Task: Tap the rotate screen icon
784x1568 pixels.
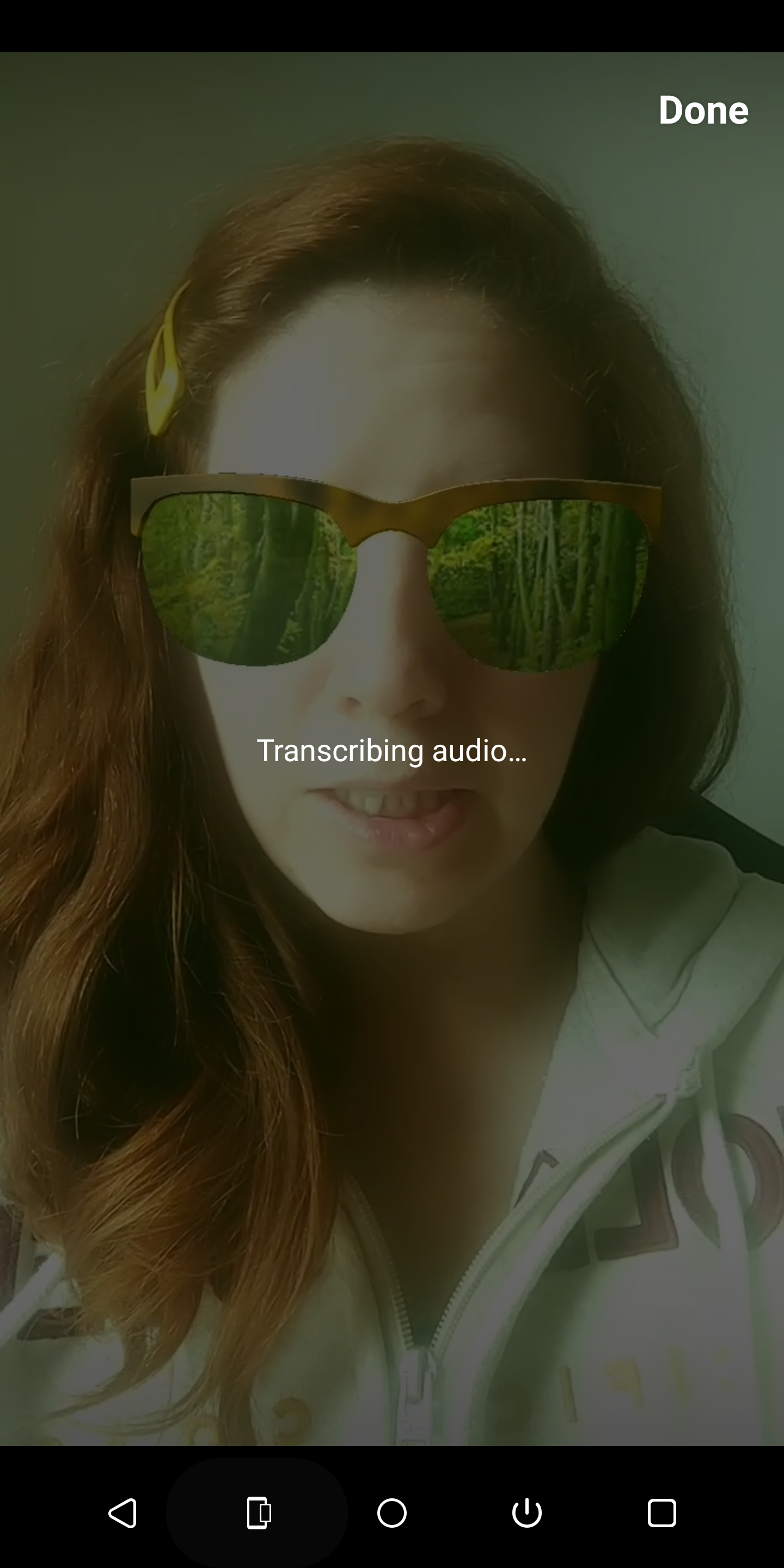Action: tap(258, 1513)
